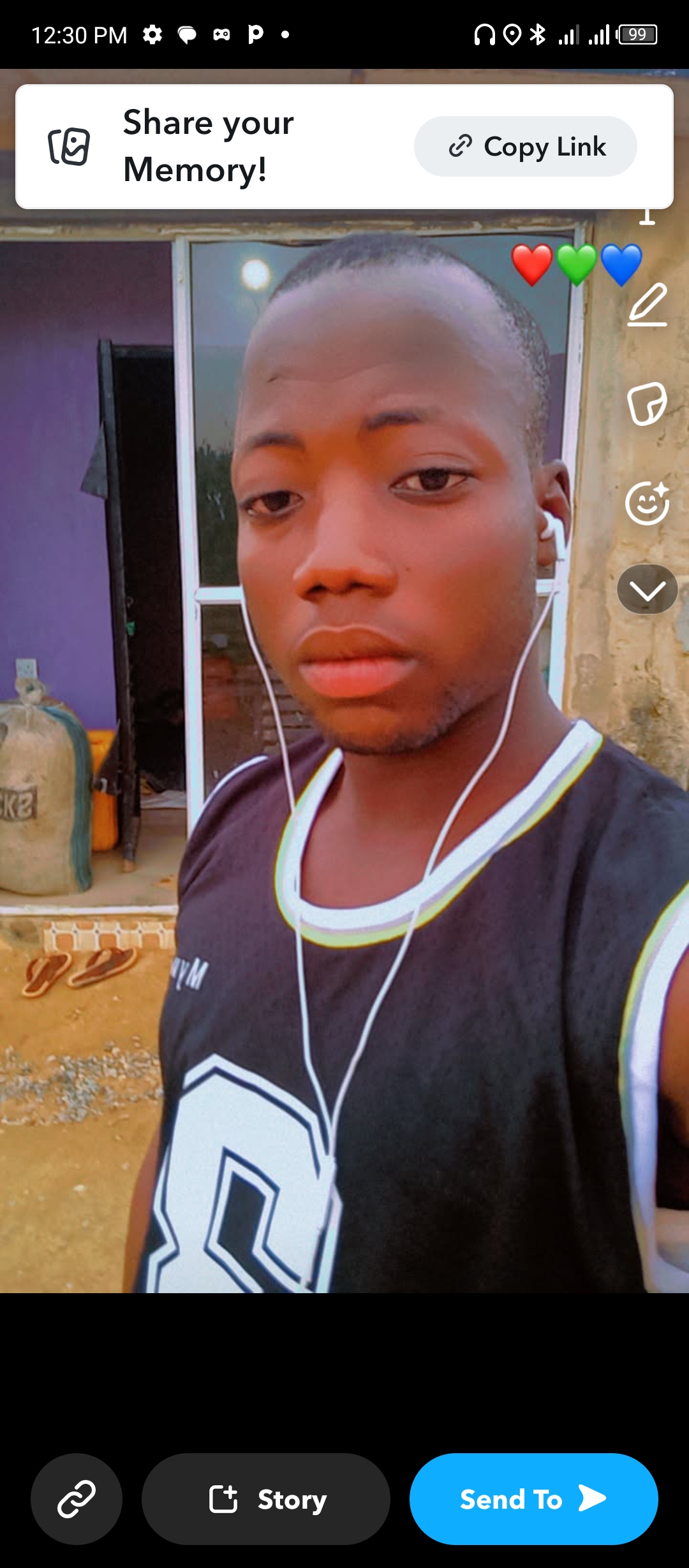Tap the link icon at the bottom

[x=77, y=1498]
